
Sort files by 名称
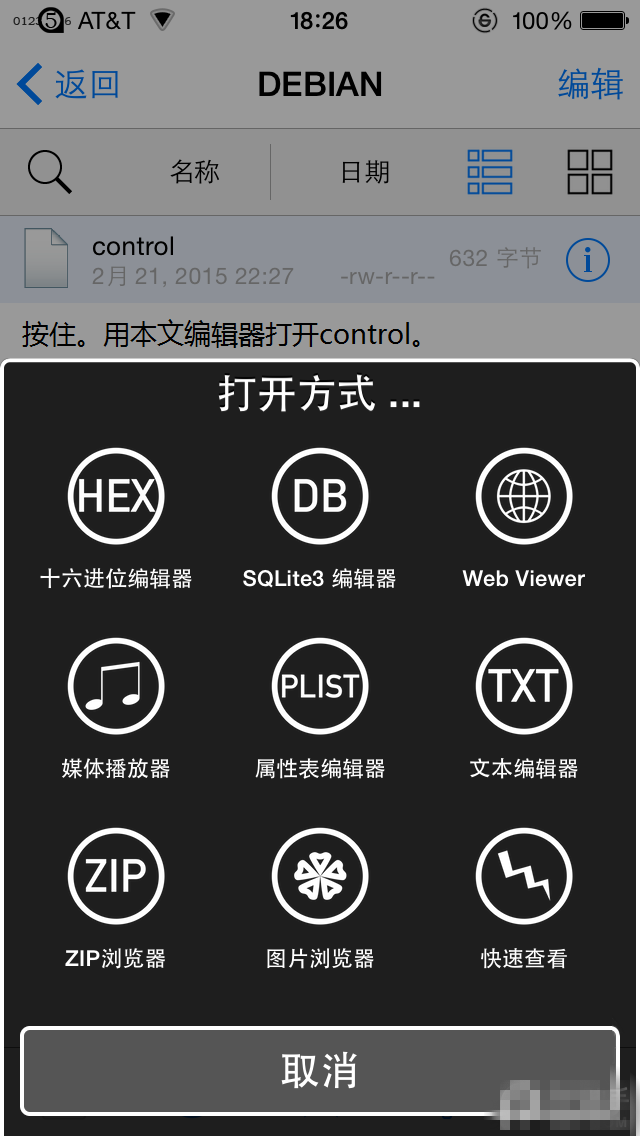(x=195, y=172)
